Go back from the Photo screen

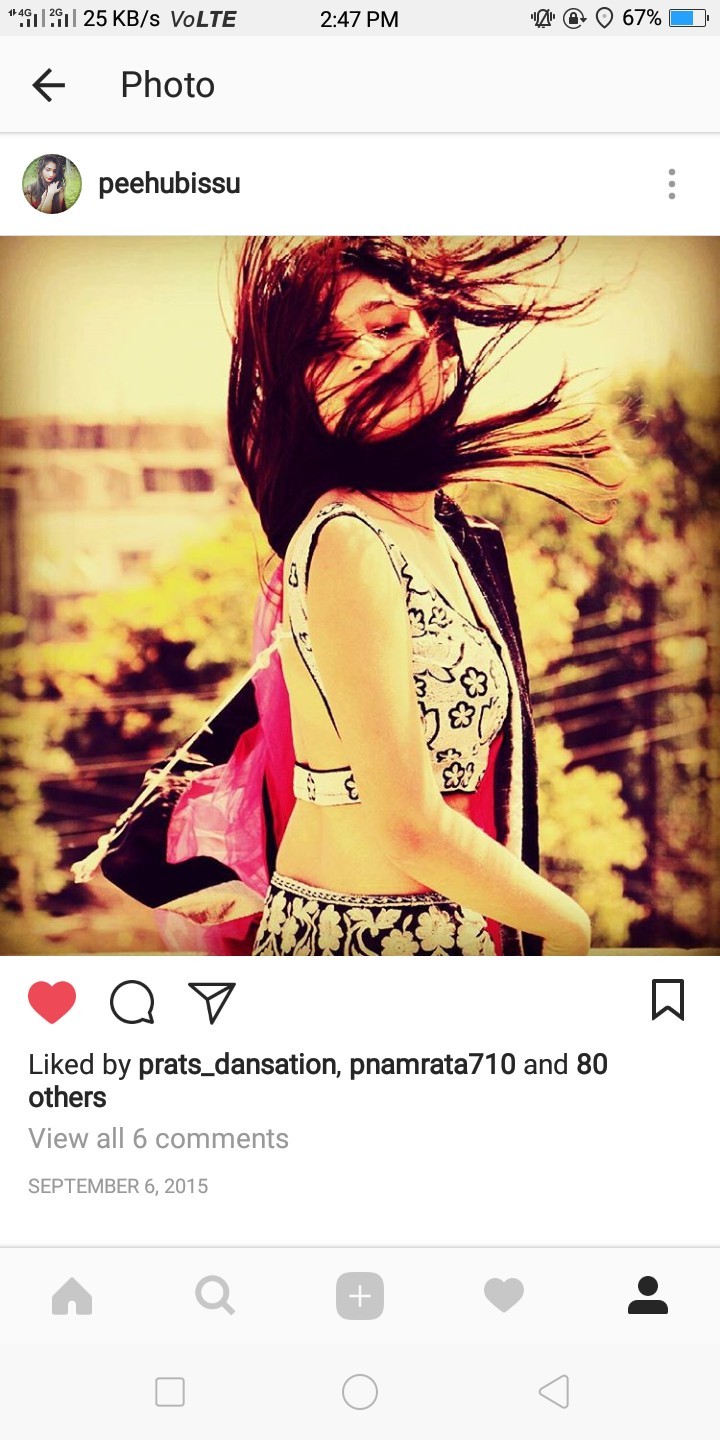pyautogui.click(x=48, y=85)
